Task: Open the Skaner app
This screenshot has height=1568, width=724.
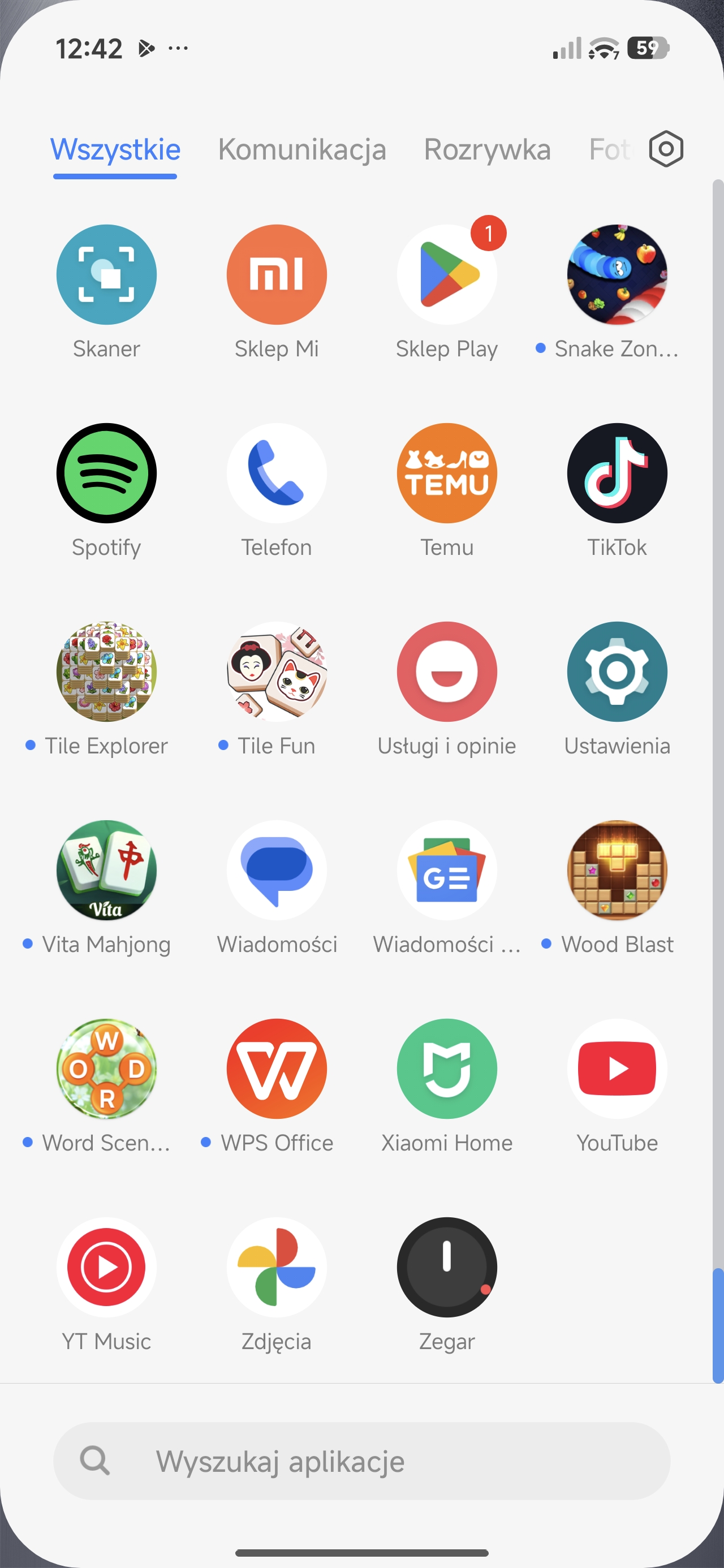Action: click(106, 274)
